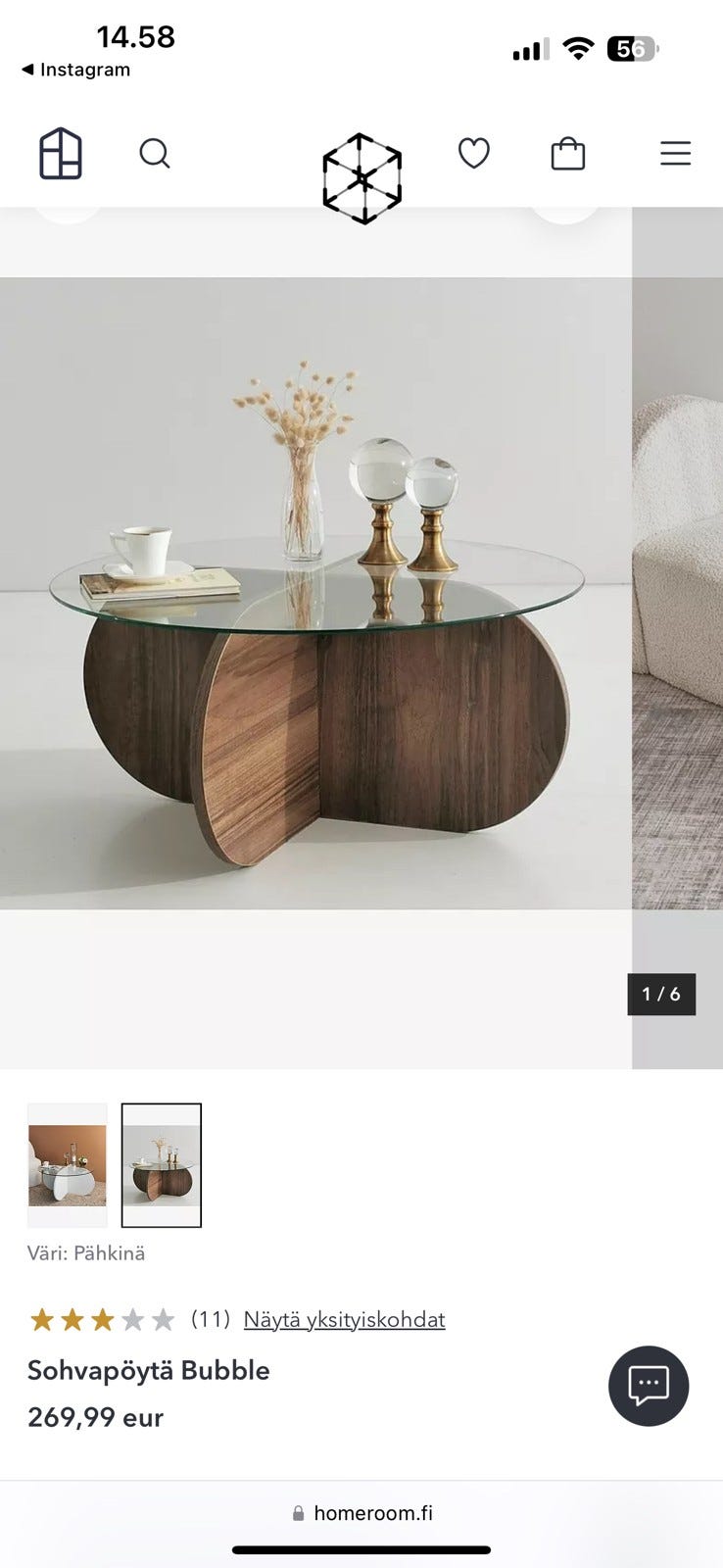
Task: Open the Näytä yksityiskohdat link
Action: pyautogui.click(x=344, y=1319)
